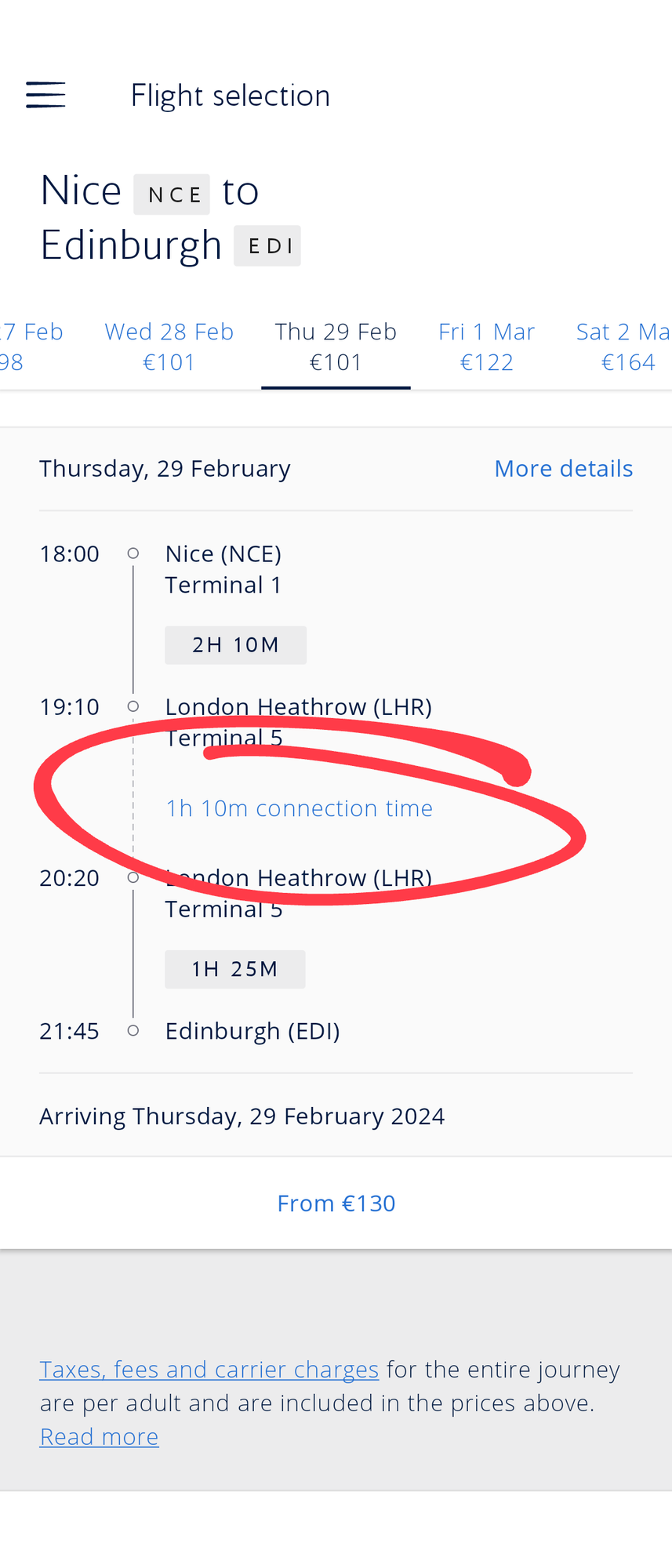The width and height of the screenshot is (672, 1568).
Task: Select the Thu 29 Feb date tab
Action: tap(336, 347)
